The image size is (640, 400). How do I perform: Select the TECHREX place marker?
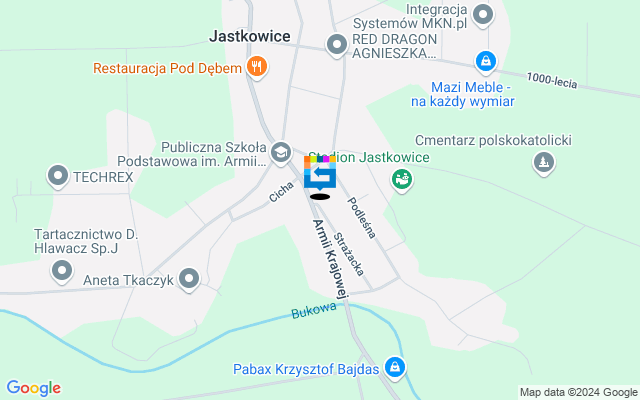point(58,177)
